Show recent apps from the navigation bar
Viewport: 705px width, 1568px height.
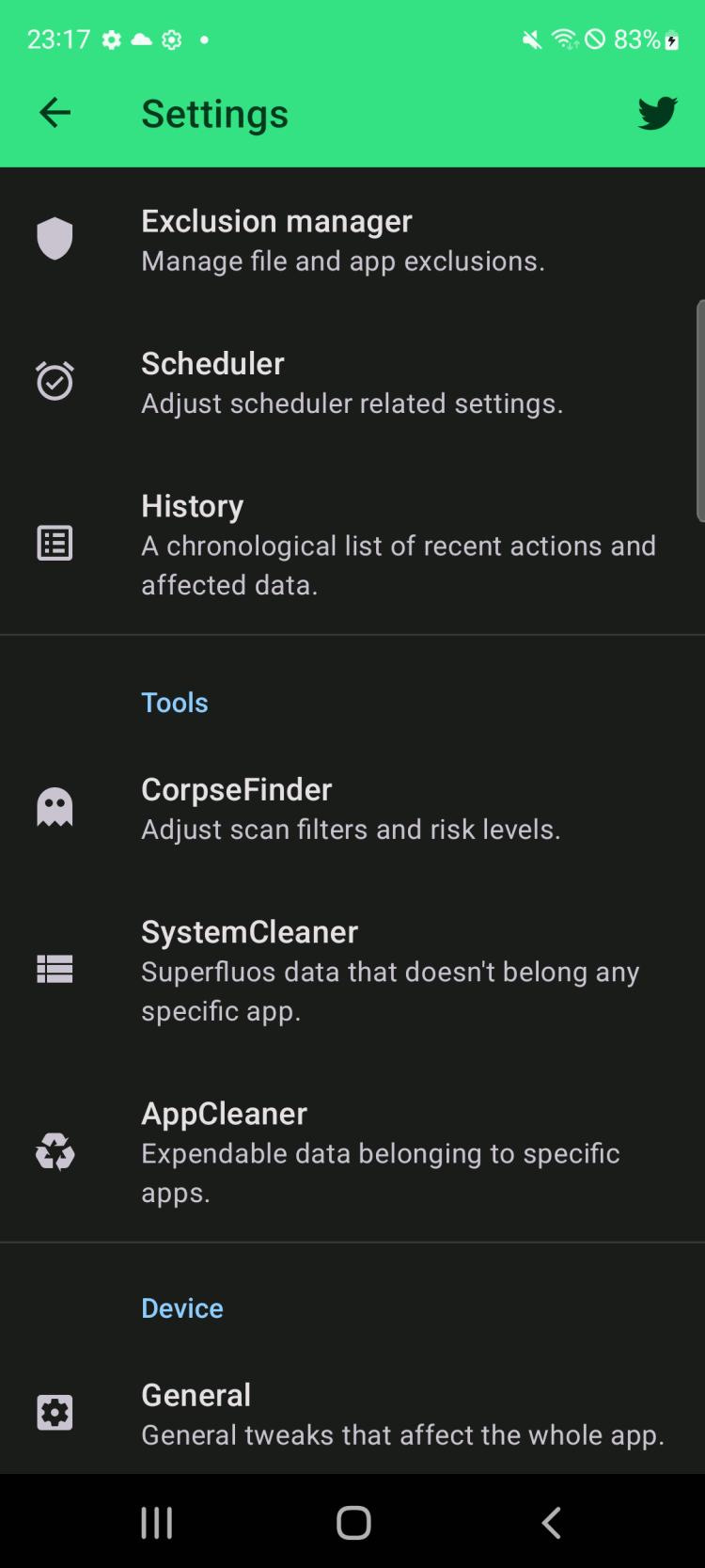[x=156, y=1523]
